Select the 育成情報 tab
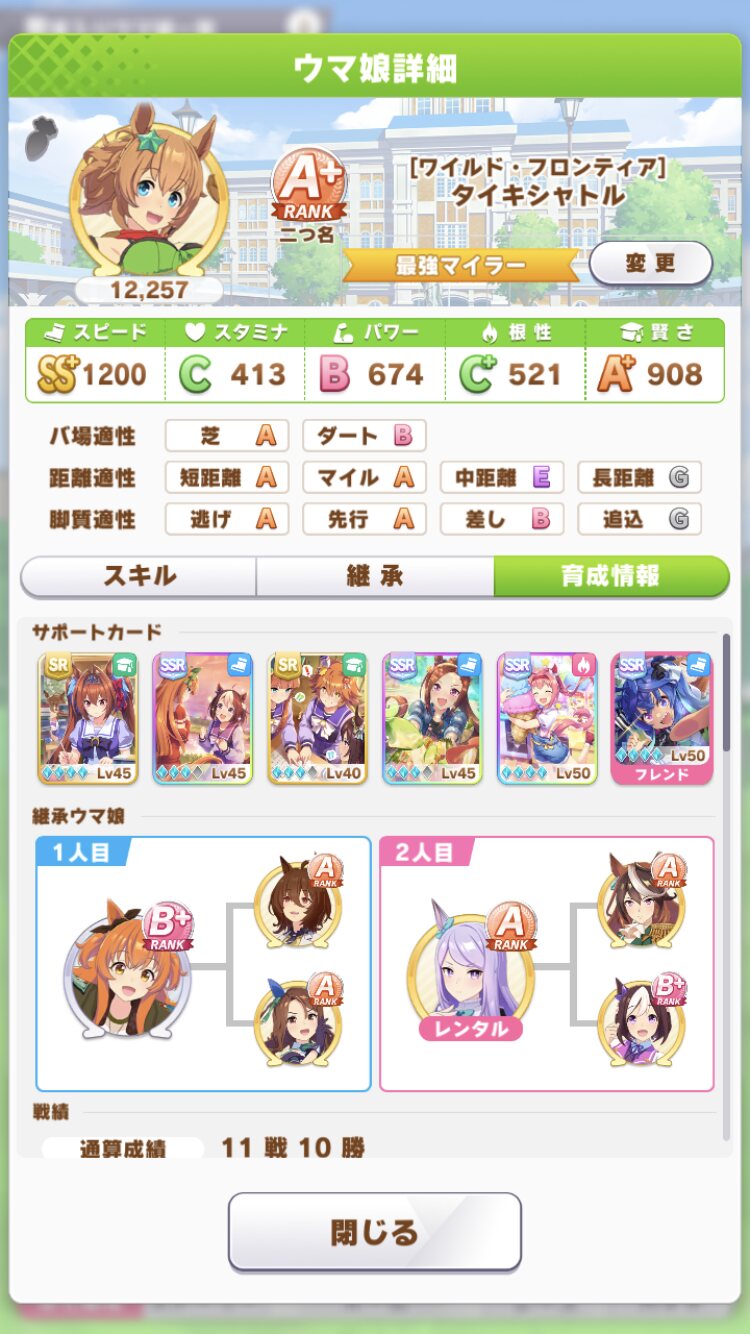The width and height of the screenshot is (750, 1334). pos(610,576)
